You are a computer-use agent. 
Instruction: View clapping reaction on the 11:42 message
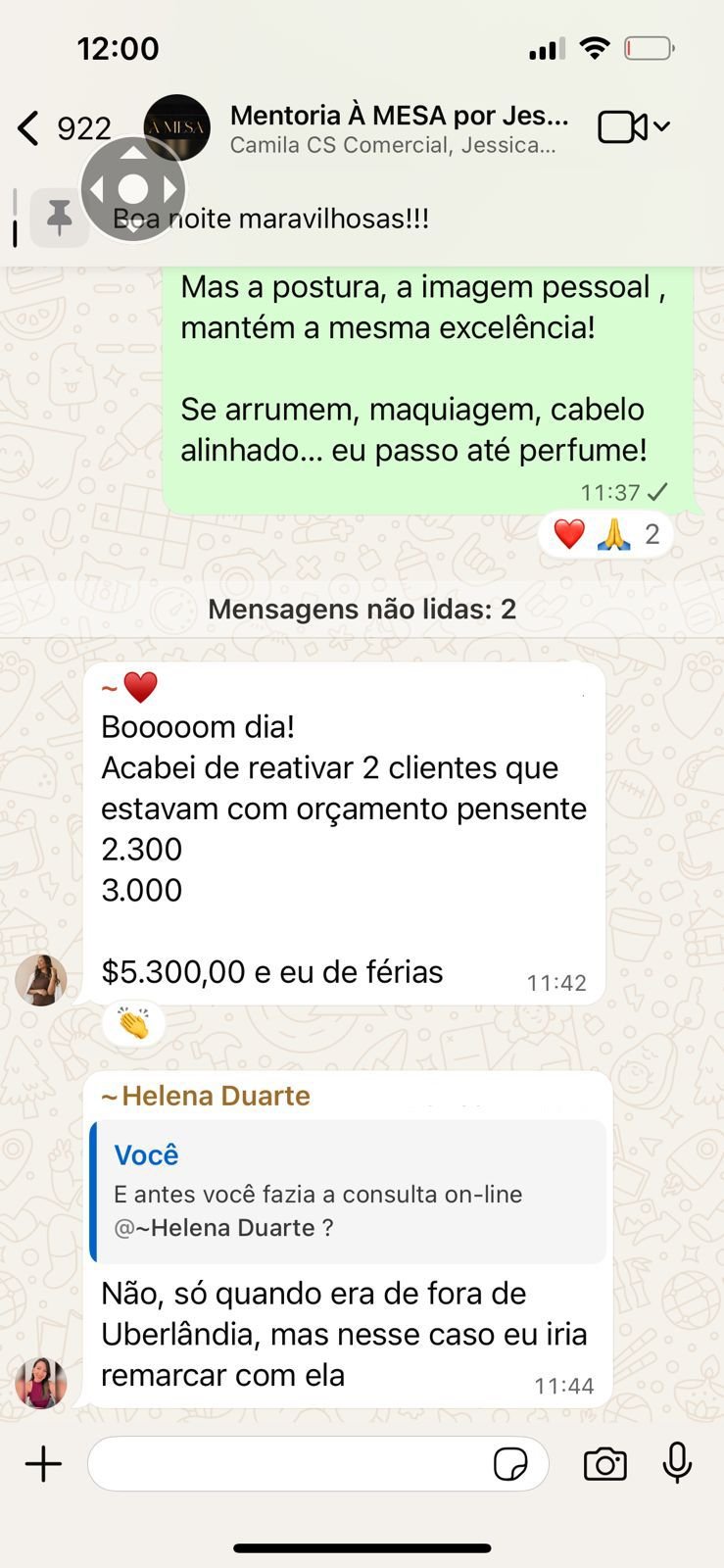(x=133, y=1024)
